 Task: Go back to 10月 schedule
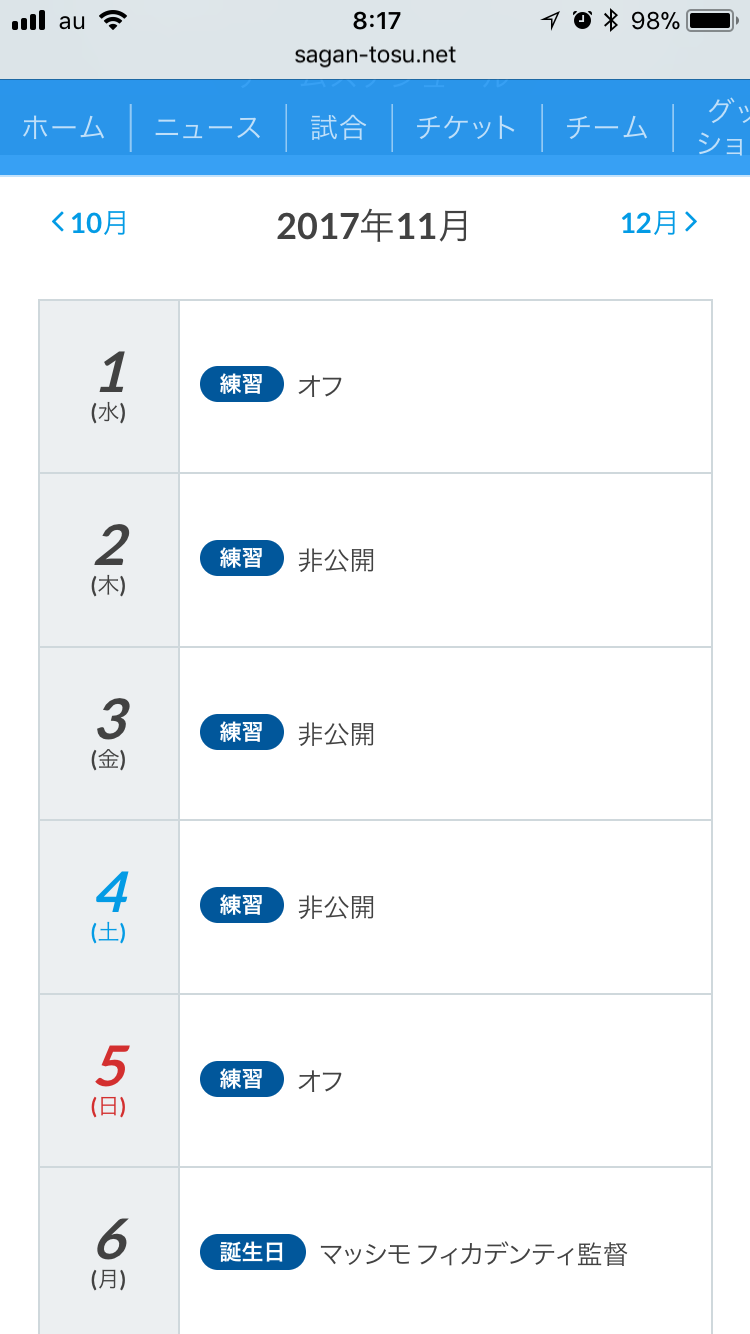coord(90,223)
